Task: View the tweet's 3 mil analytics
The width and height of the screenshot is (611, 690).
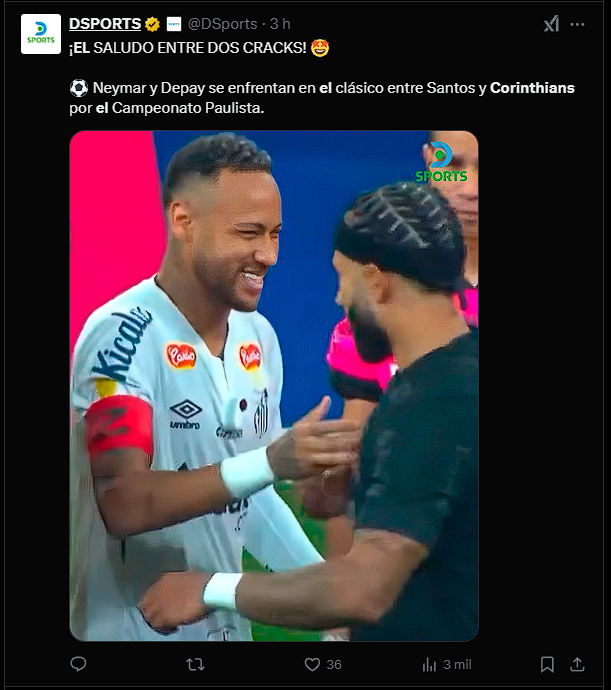Action: click(x=430, y=664)
